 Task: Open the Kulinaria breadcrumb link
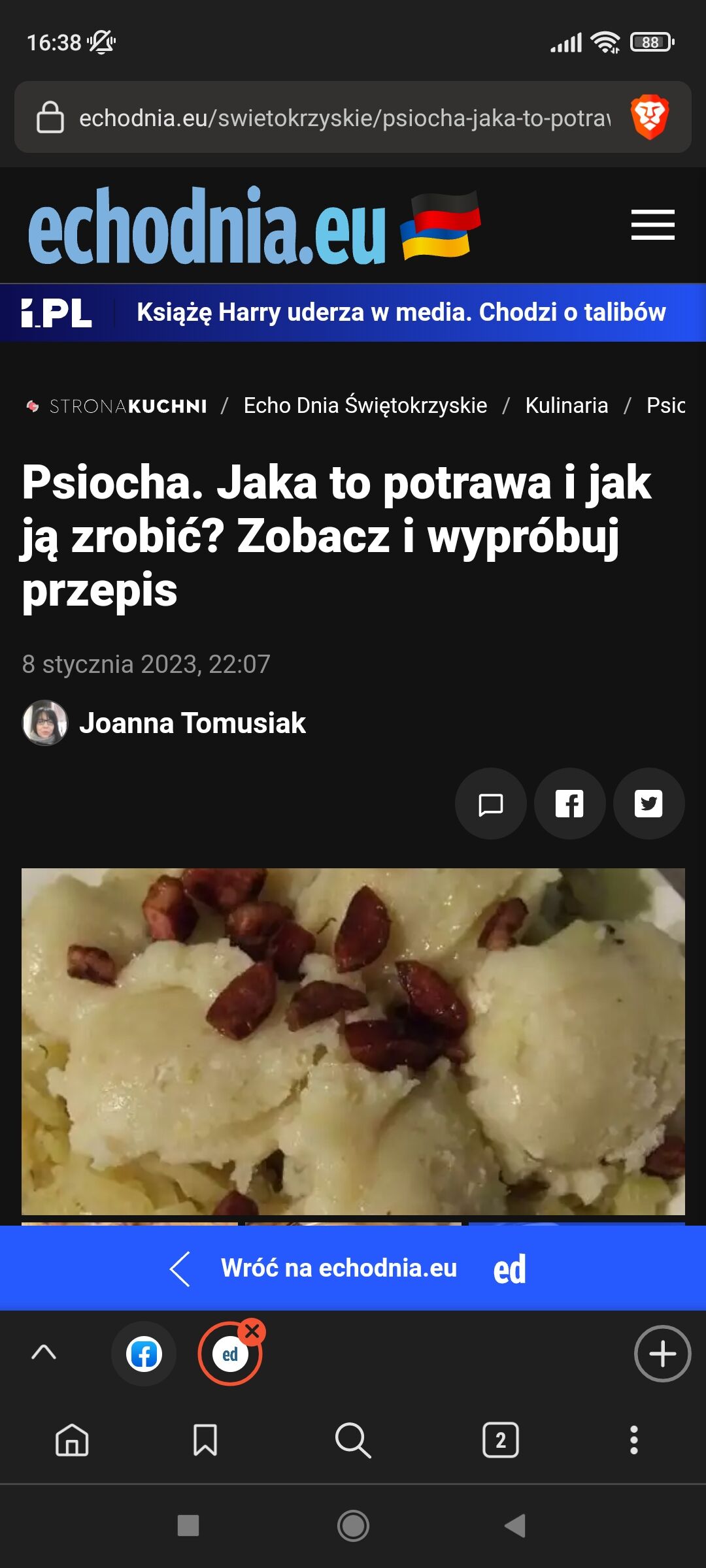point(566,406)
